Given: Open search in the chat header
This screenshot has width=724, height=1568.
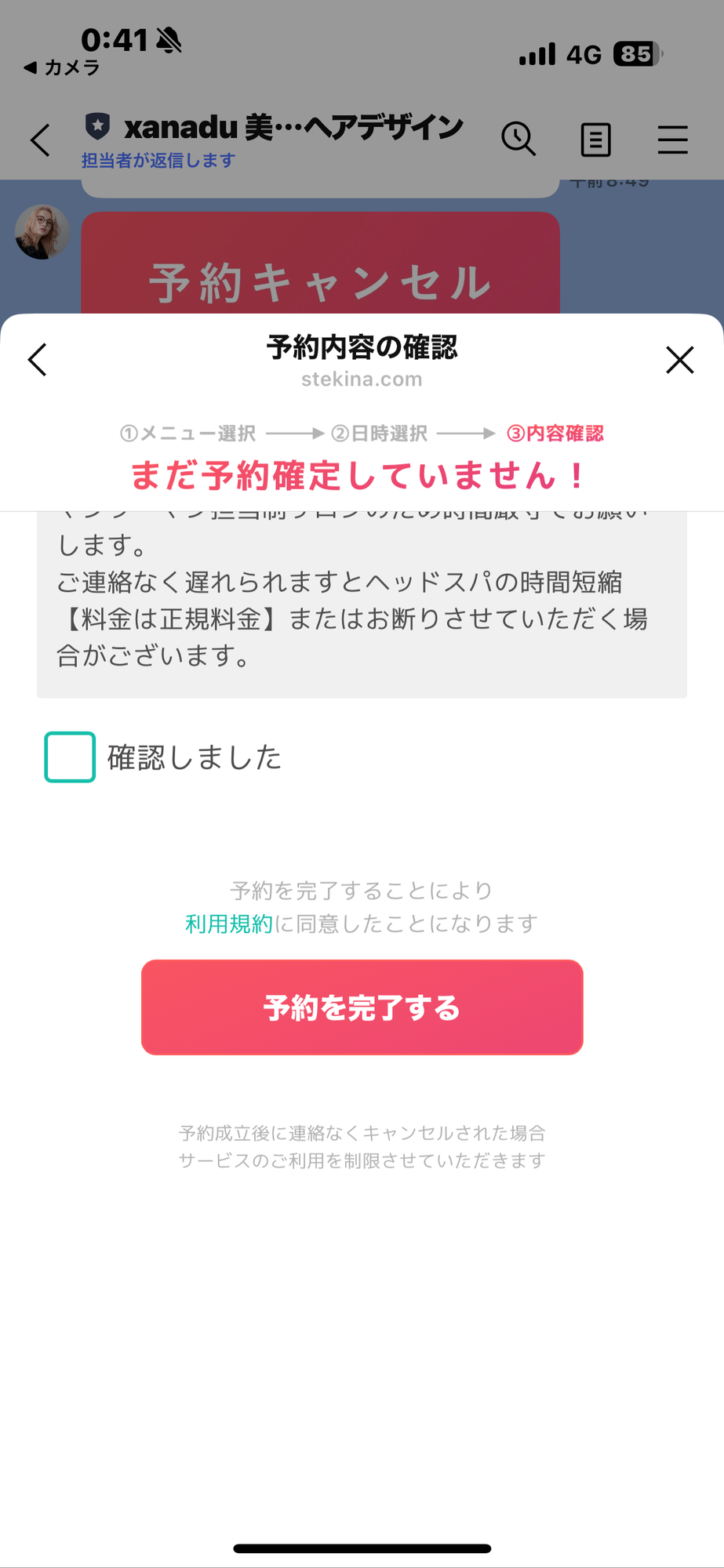Looking at the screenshot, I should tap(518, 140).
